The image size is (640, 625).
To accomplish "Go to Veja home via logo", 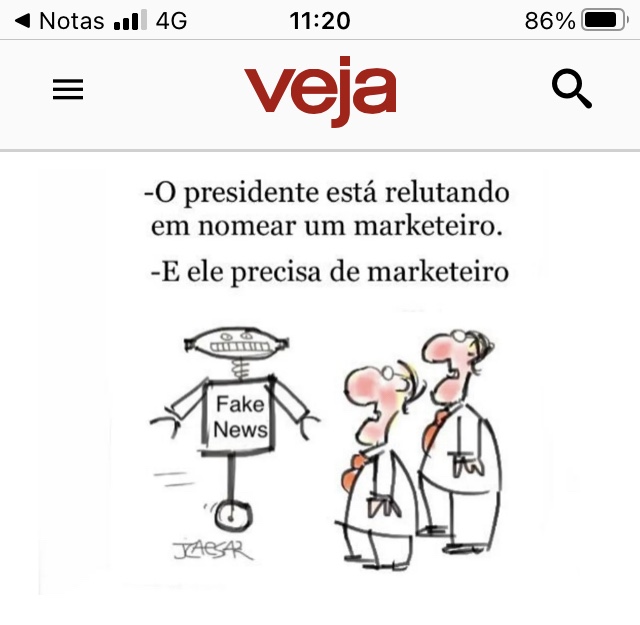I will (320, 92).
